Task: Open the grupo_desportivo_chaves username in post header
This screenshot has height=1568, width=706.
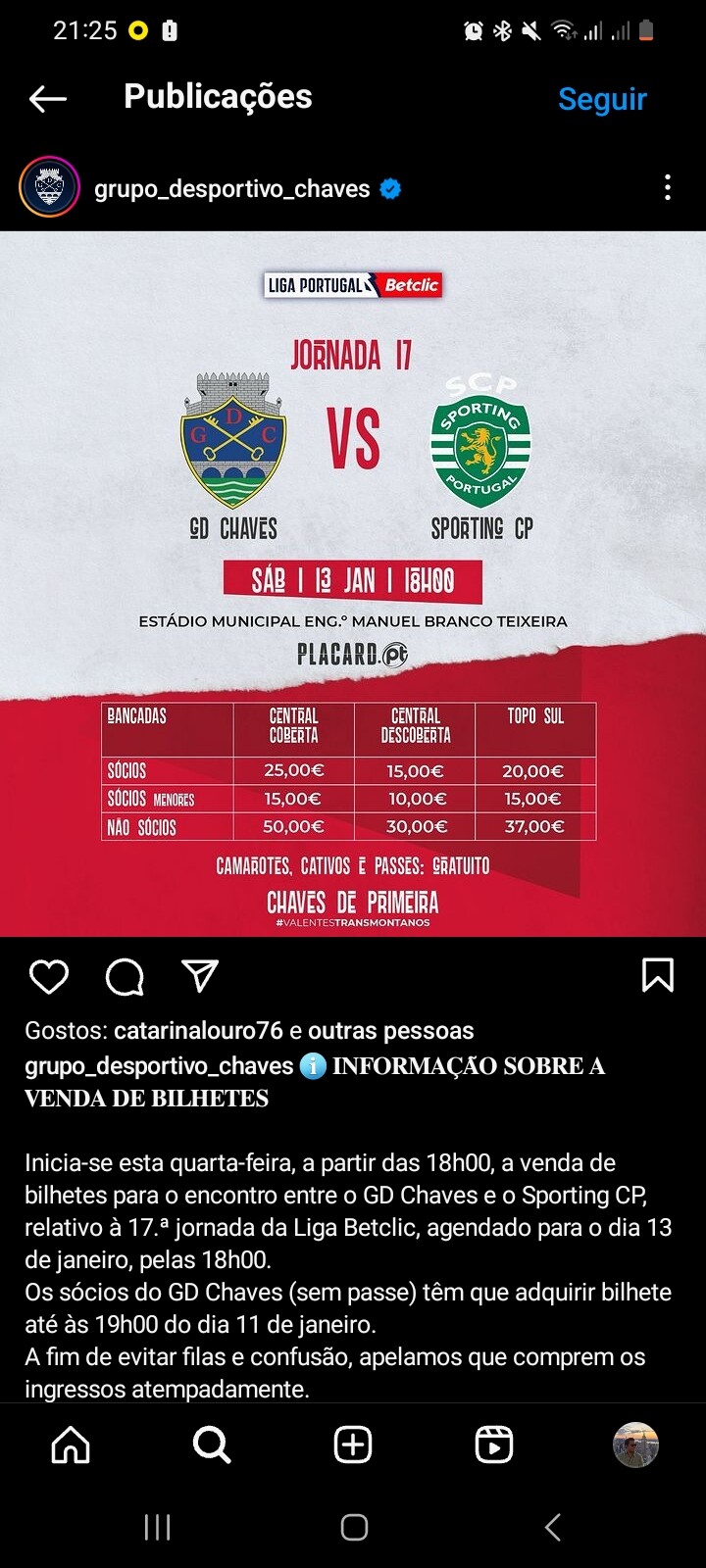Action: [231, 188]
